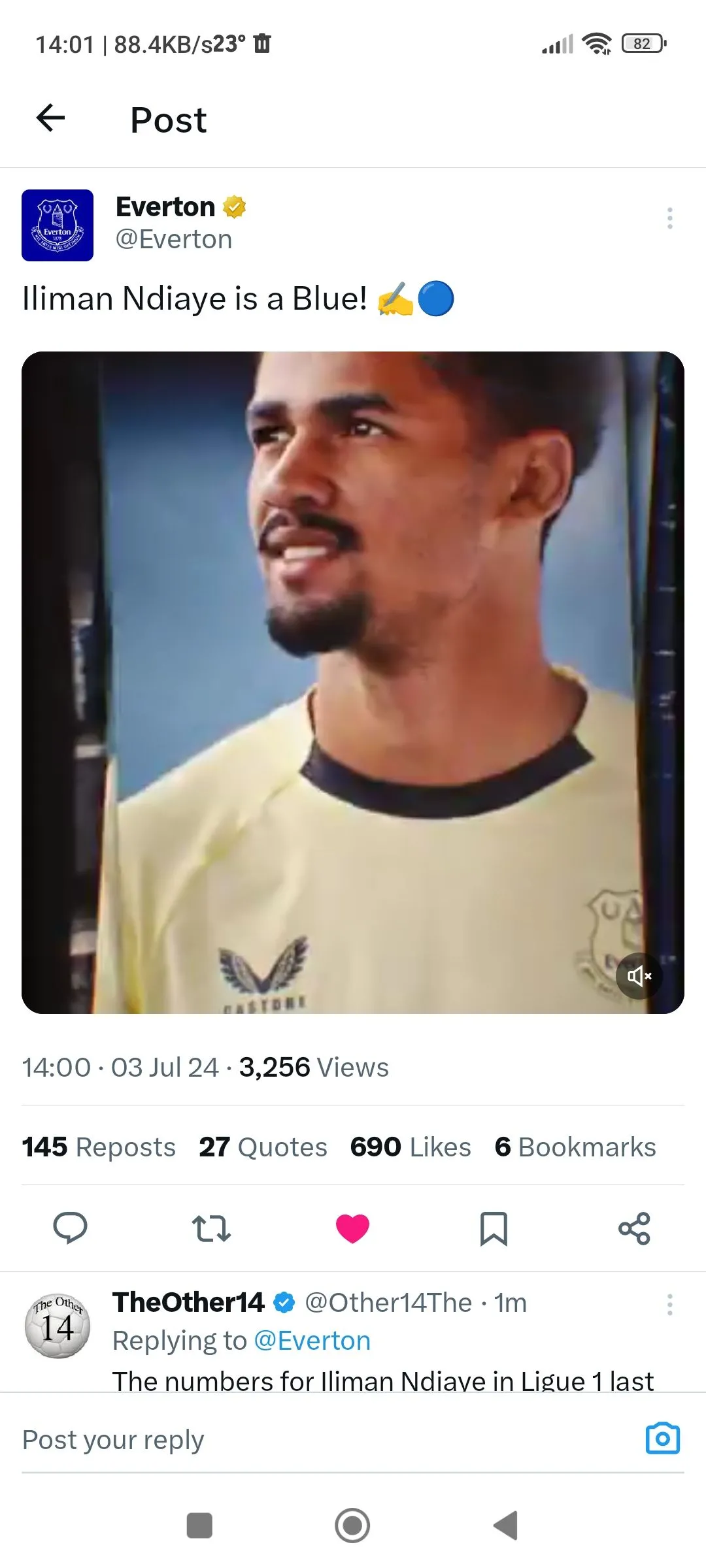Unmute the video sound
This screenshot has width=706, height=1568.
tap(639, 976)
